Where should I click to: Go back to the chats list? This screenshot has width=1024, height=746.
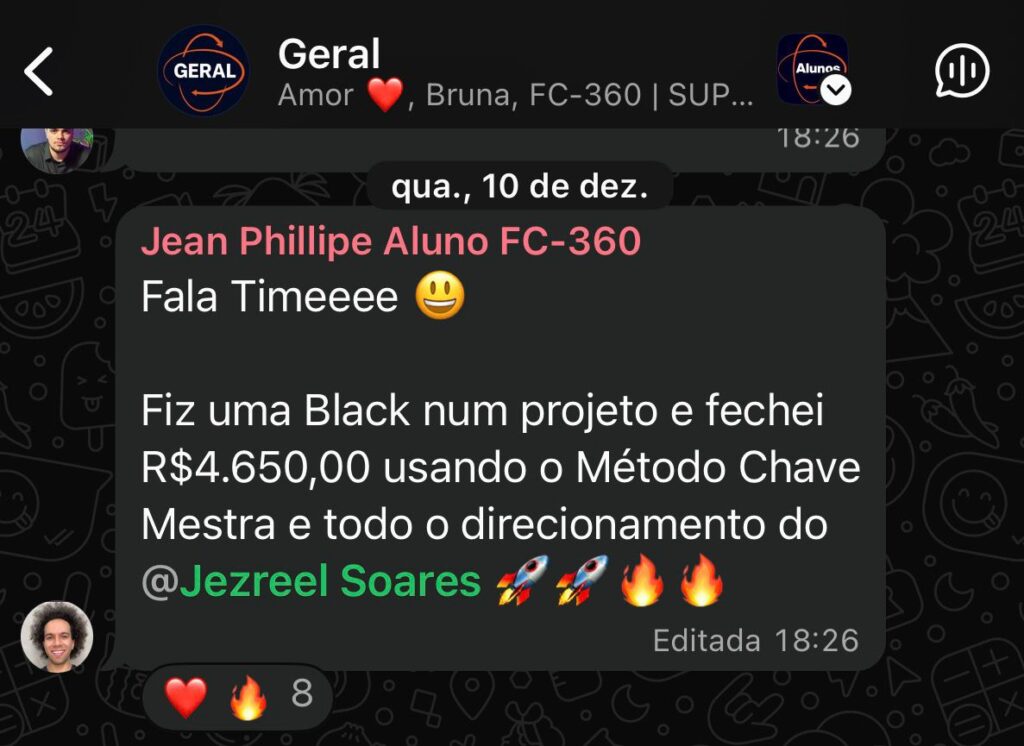click(x=39, y=72)
